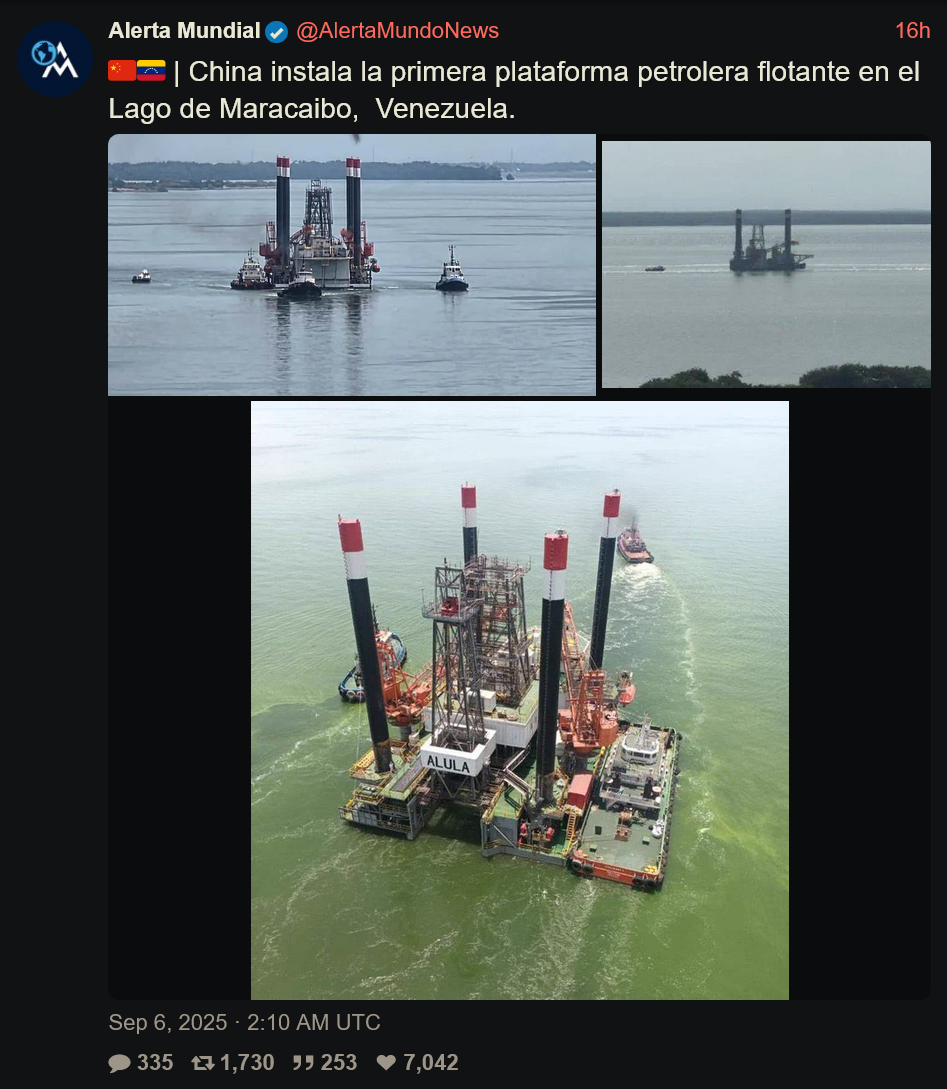View the top-right distant platform photo

[766, 264]
